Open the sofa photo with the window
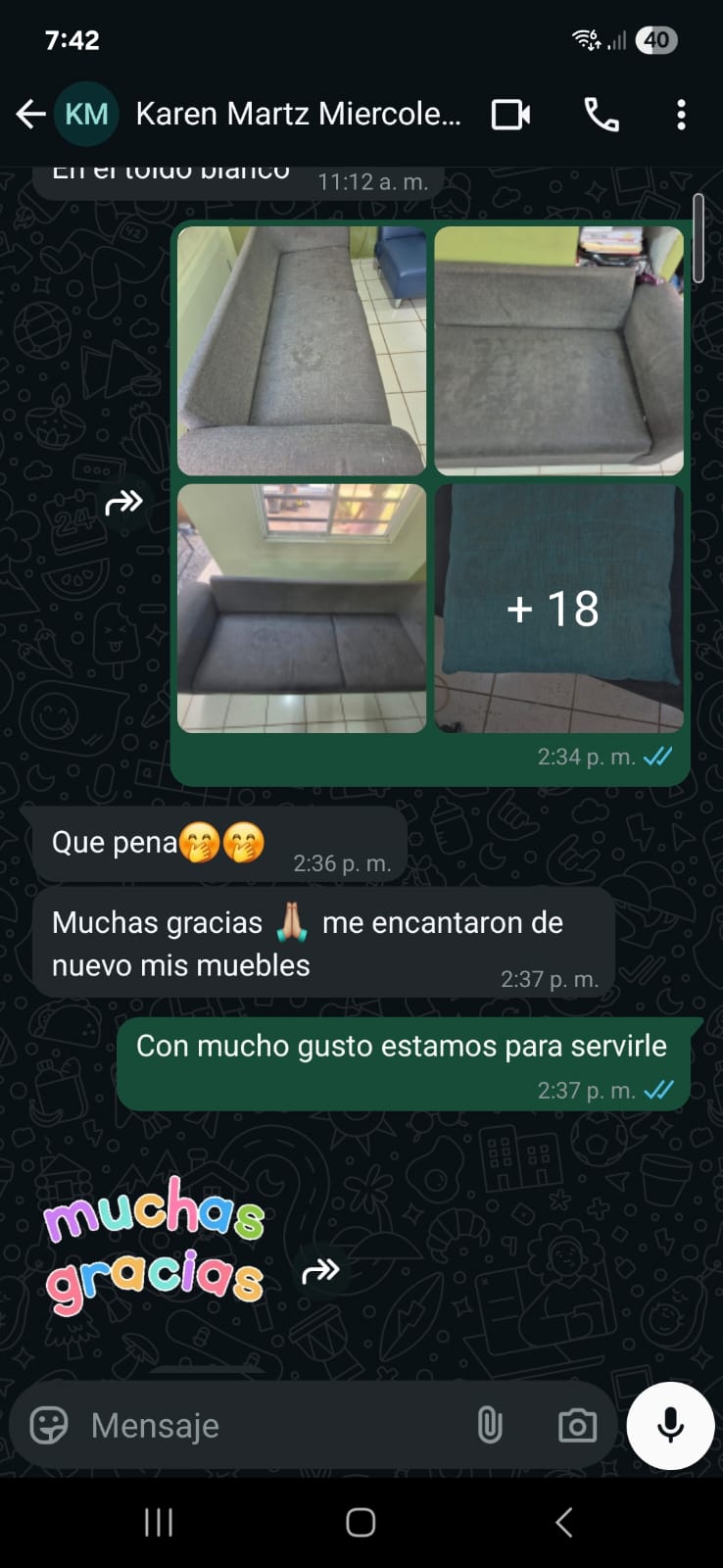Image resolution: width=723 pixels, height=1568 pixels. tap(302, 608)
